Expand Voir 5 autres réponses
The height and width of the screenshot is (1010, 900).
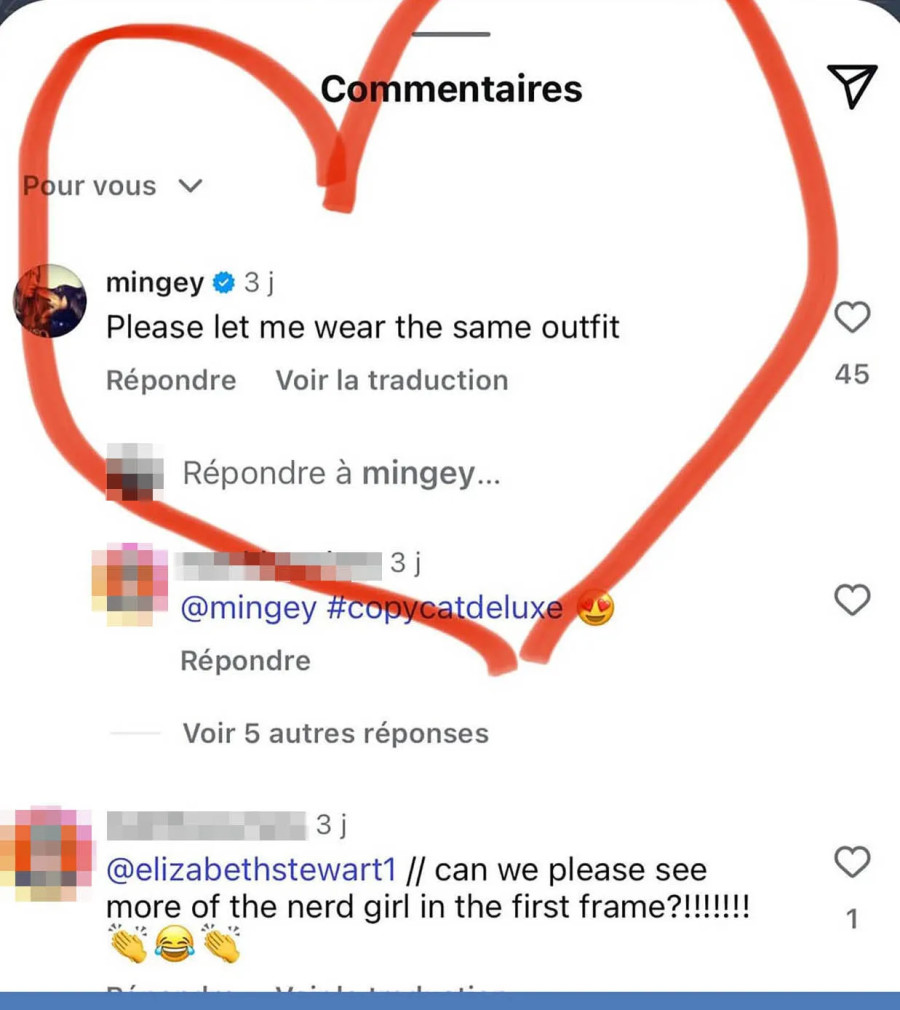(335, 734)
